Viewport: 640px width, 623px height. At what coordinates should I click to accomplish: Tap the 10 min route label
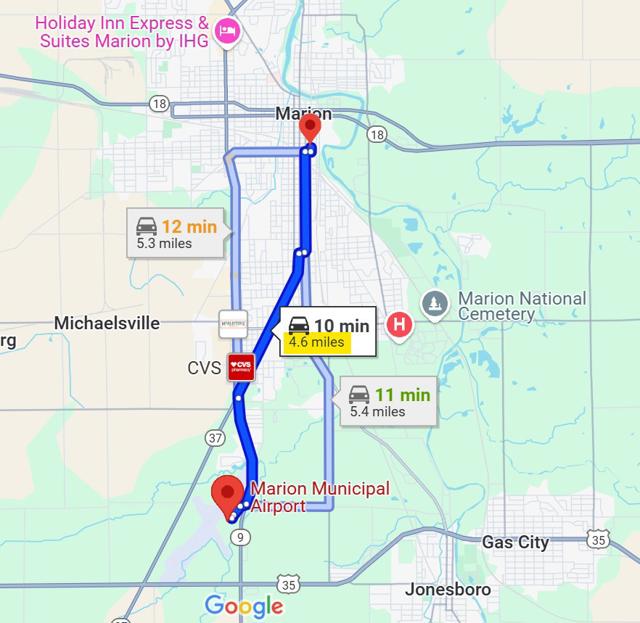328,333
